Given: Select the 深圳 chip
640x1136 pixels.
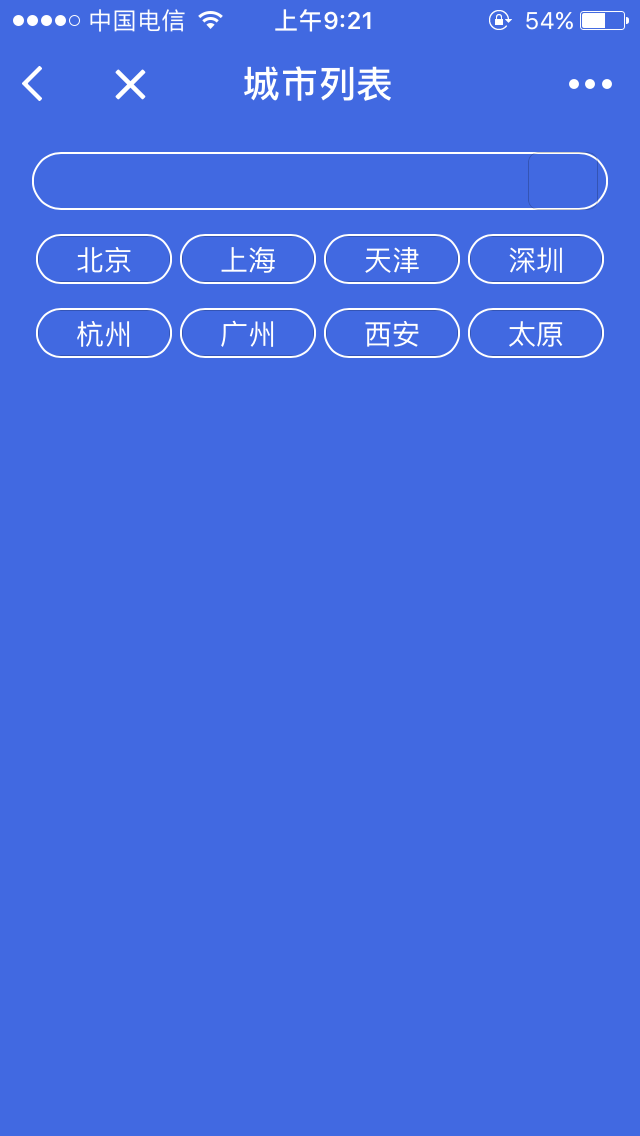Looking at the screenshot, I should tap(536, 259).
